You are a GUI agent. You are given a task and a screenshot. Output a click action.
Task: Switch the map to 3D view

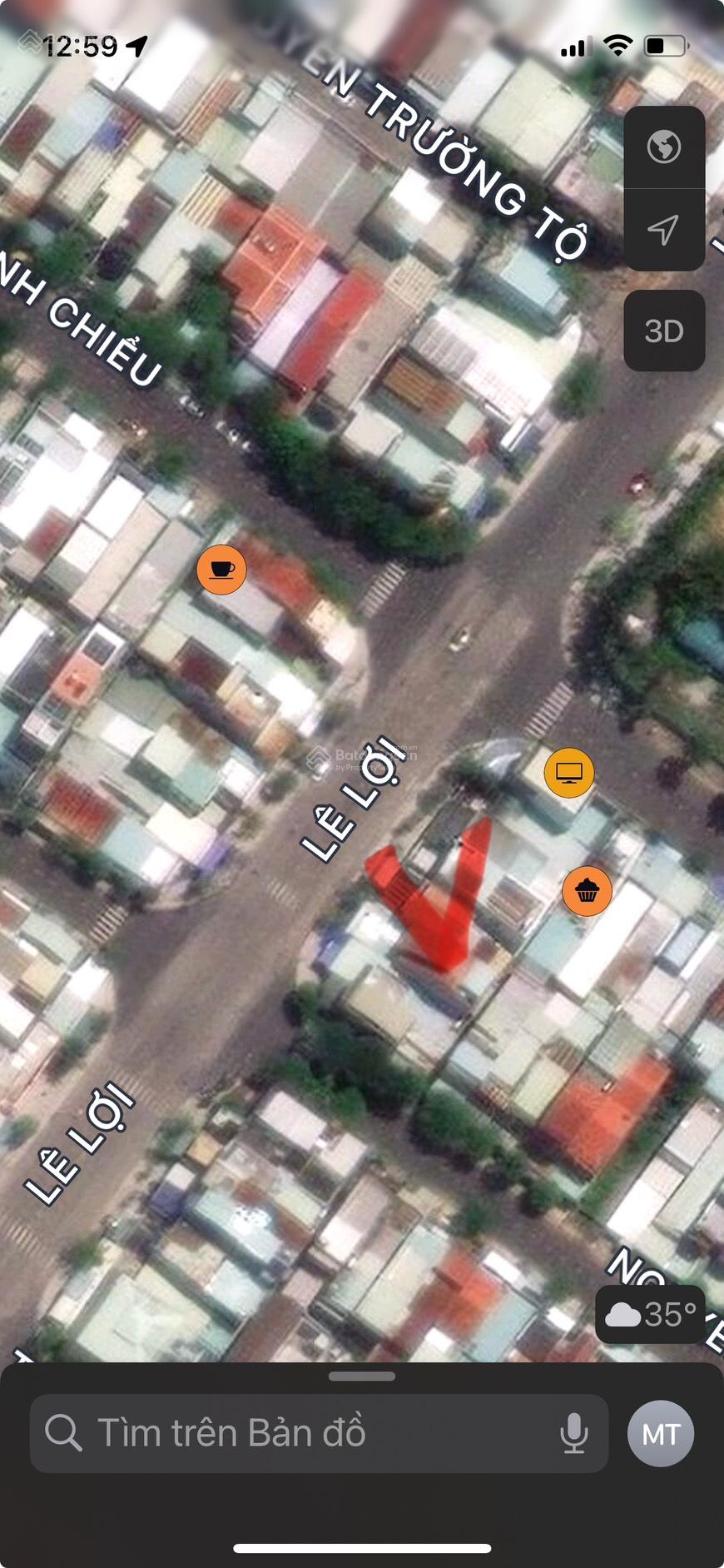[x=664, y=331]
